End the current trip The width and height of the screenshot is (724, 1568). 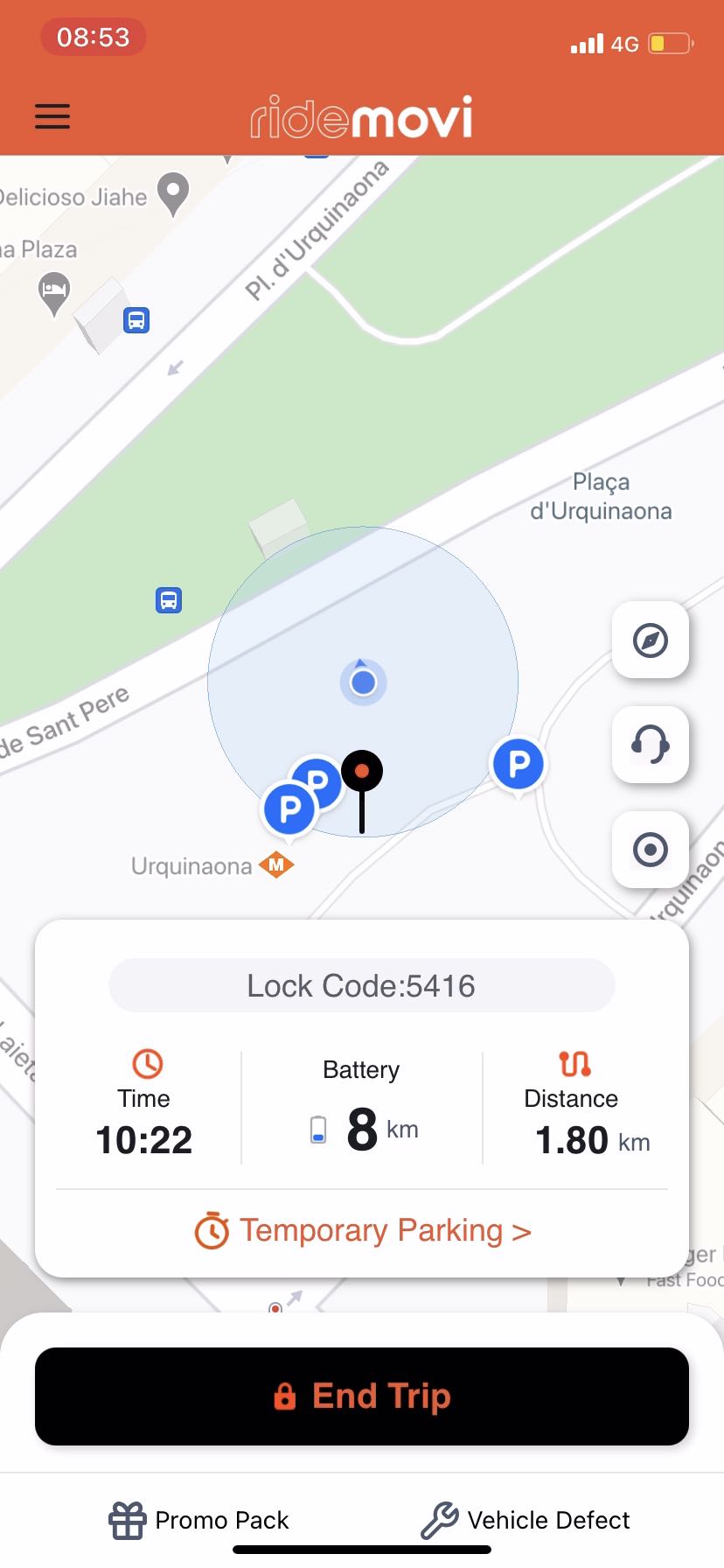click(x=362, y=1396)
